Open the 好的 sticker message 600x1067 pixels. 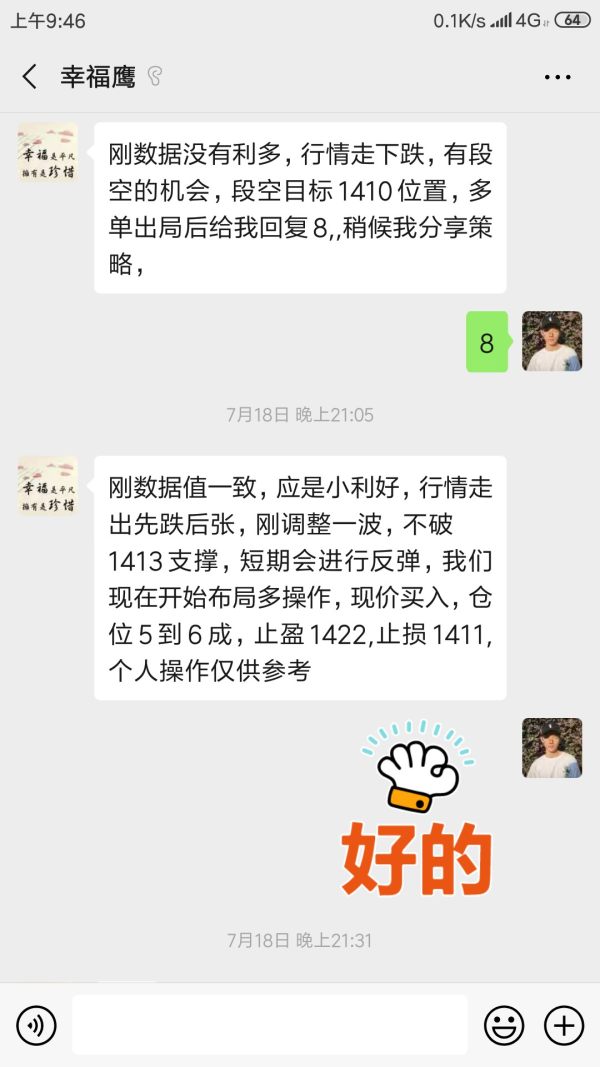tap(418, 810)
